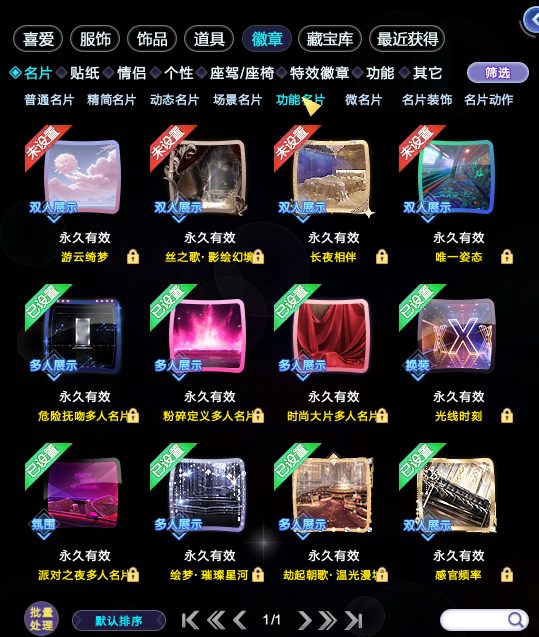Open the 藏宝库 tab
Screen dimensions: 539x637
[x=329, y=39]
